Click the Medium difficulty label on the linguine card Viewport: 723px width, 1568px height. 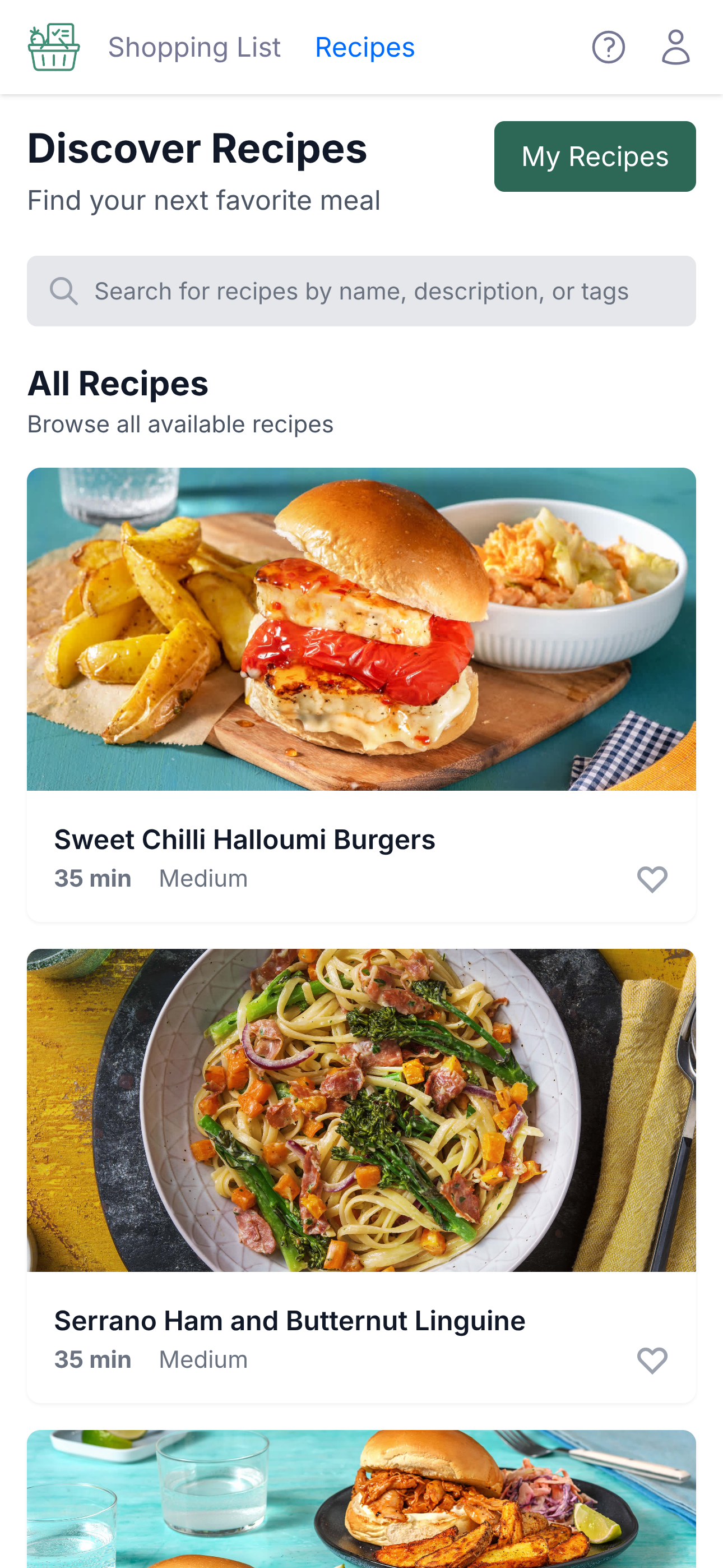point(203,1360)
